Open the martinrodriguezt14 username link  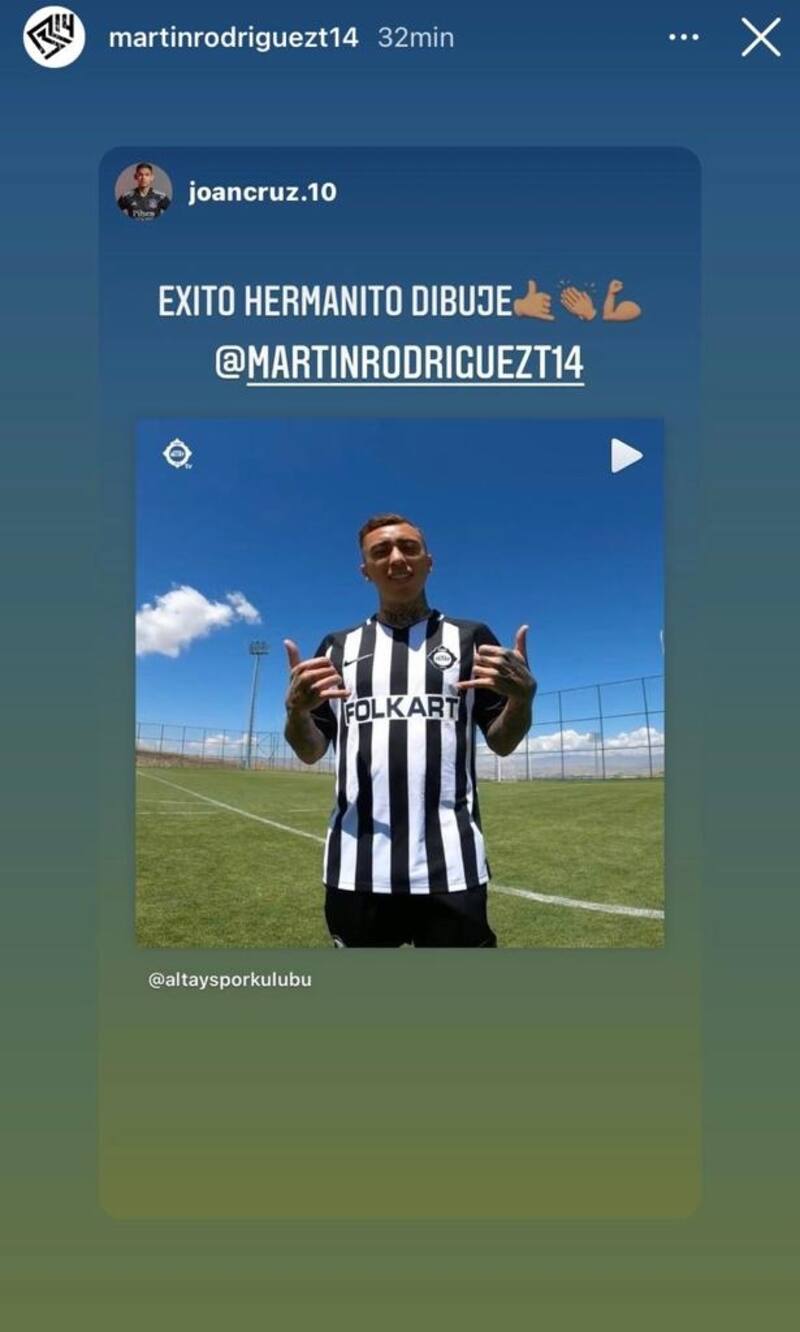(233, 38)
